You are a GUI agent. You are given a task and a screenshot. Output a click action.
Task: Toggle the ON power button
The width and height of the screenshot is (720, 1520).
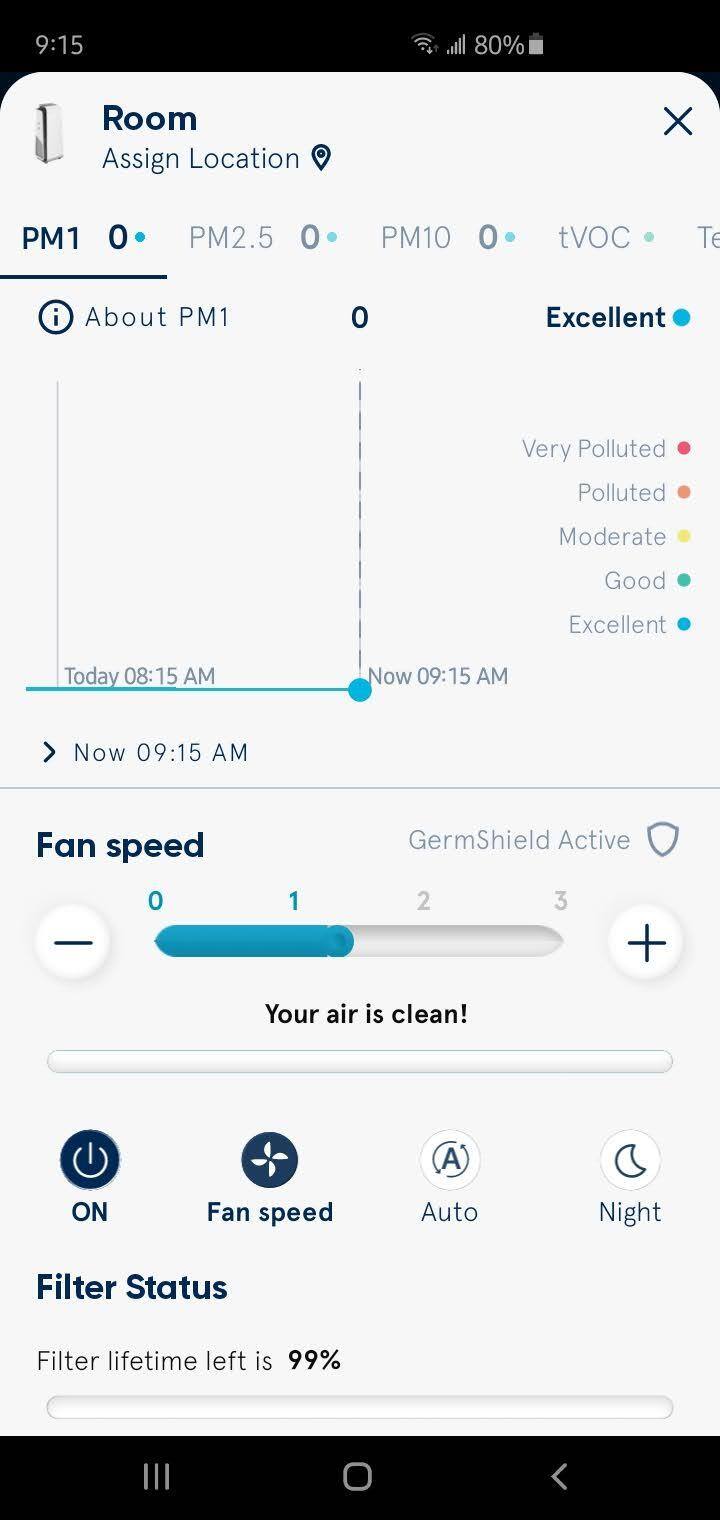pyautogui.click(x=90, y=1161)
